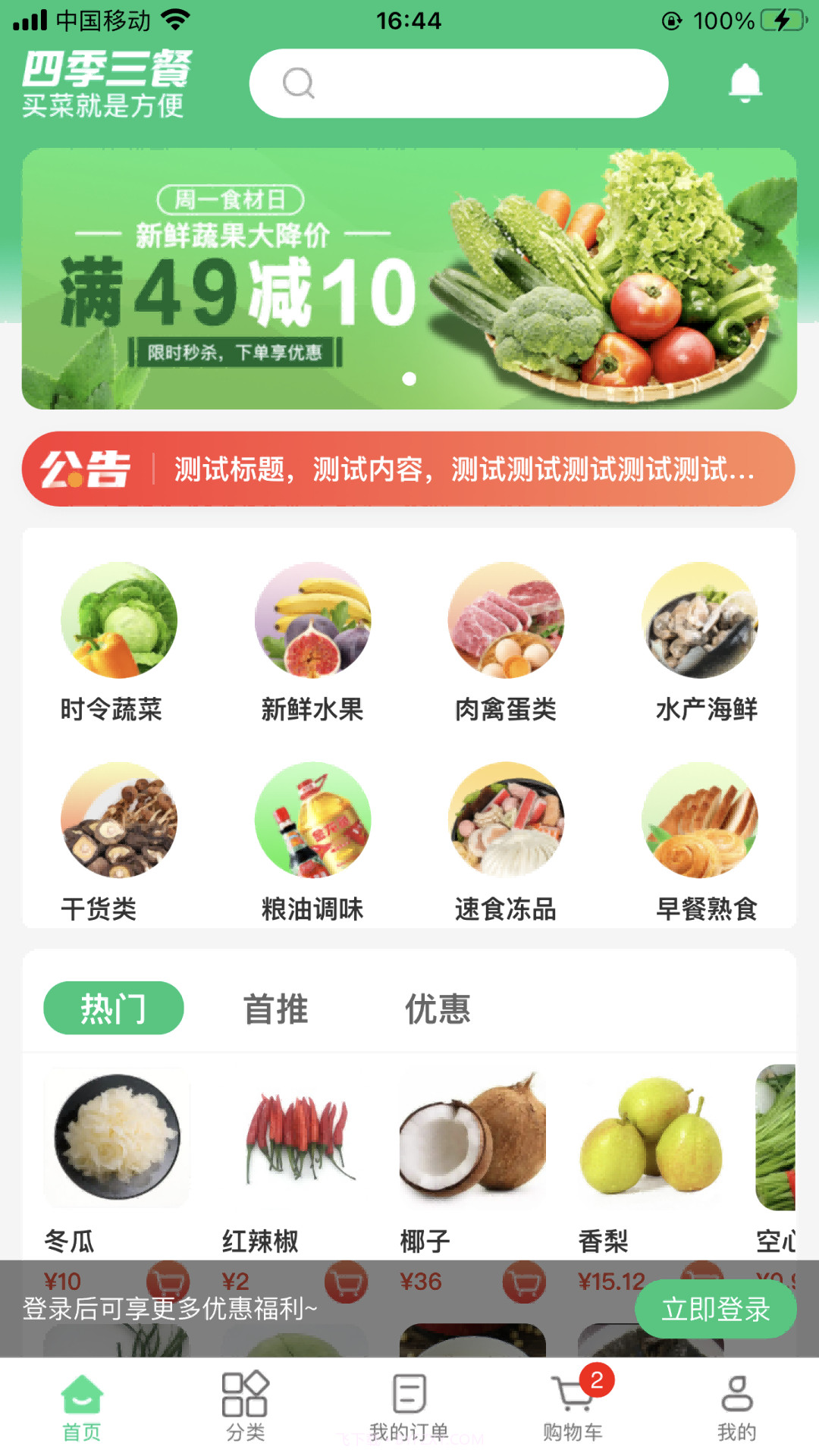The height and width of the screenshot is (1456, 819).
Task: Switch to the 优惠 tab
Action: tap(438, 1009)
